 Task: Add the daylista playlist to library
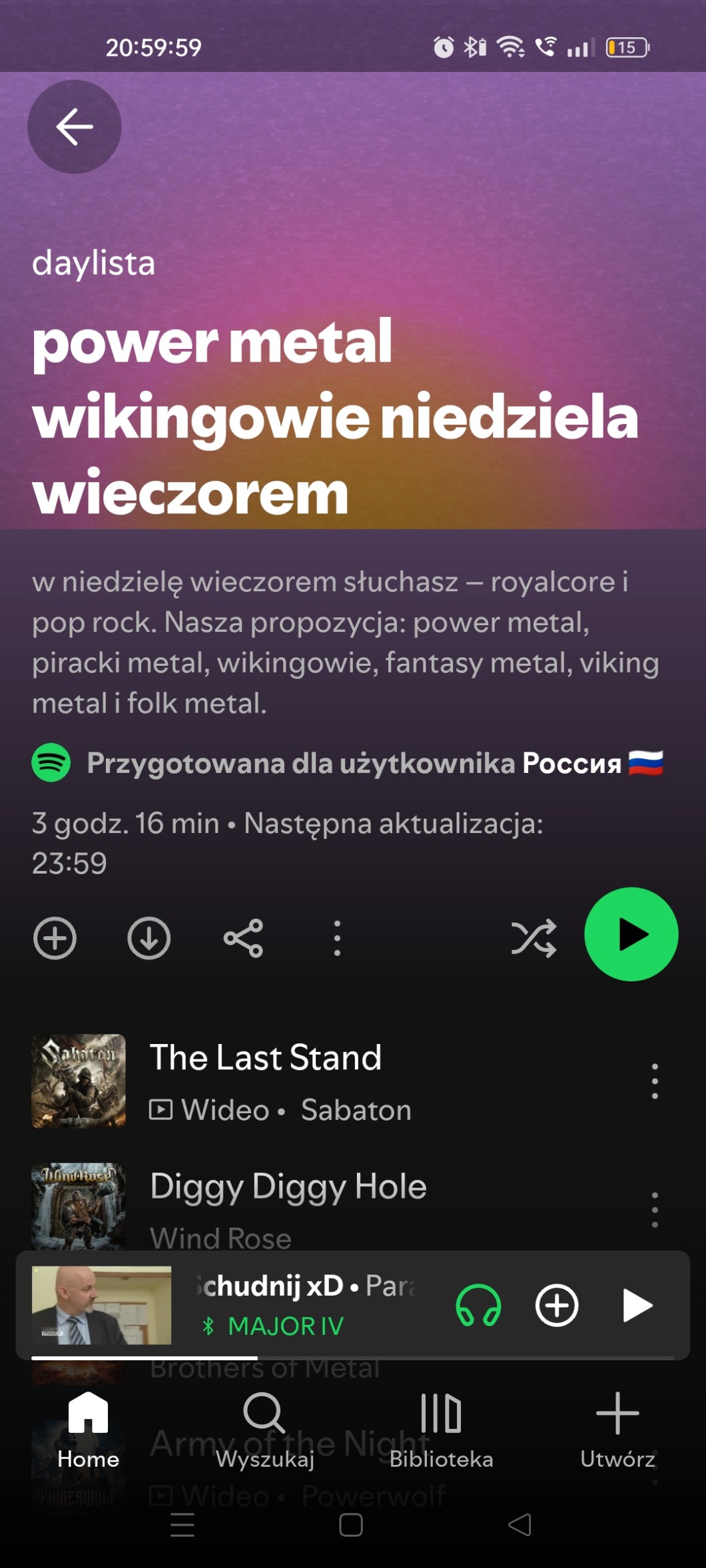click(x=55, y=937)
